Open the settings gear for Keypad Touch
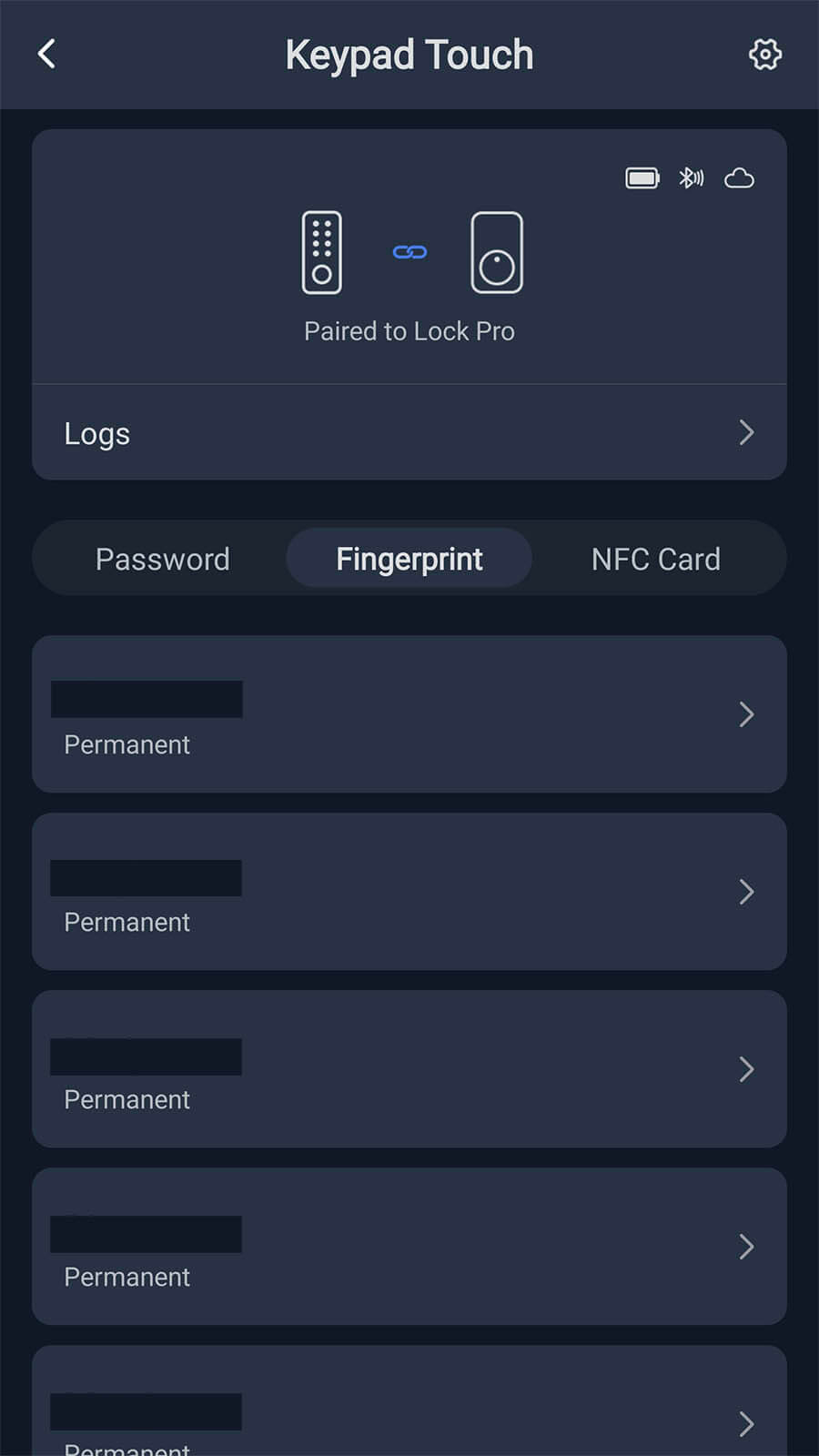 point(764,54)
